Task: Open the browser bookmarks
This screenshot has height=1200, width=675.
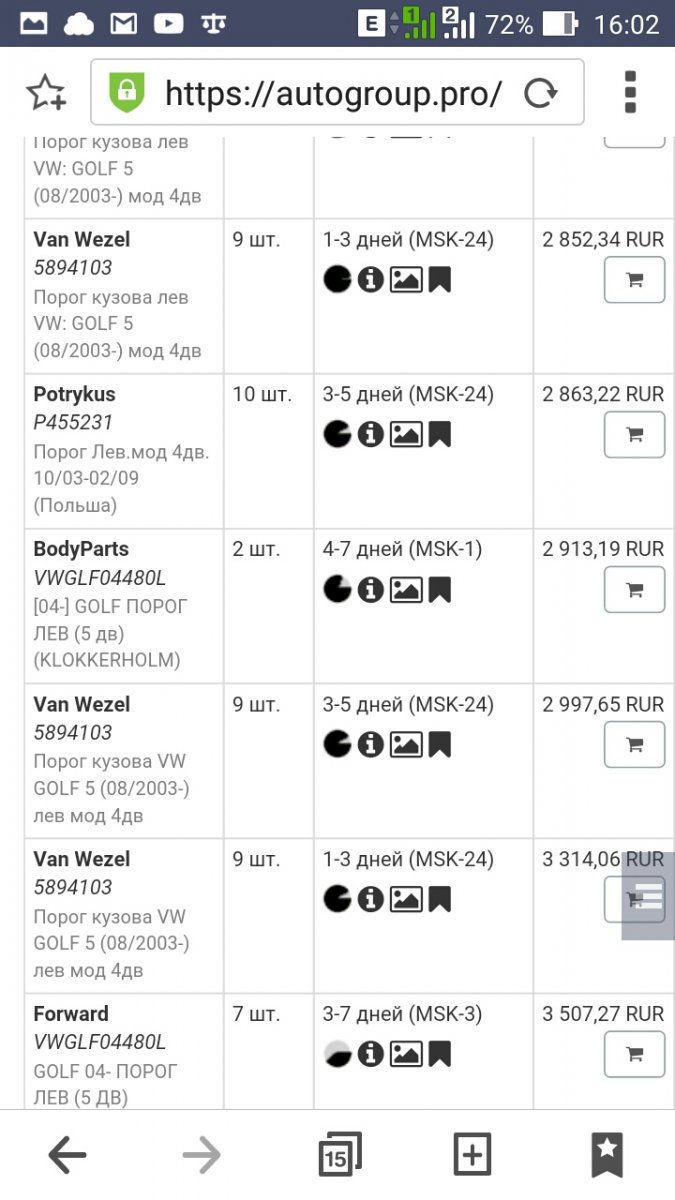Action: tap(606, 1156)
